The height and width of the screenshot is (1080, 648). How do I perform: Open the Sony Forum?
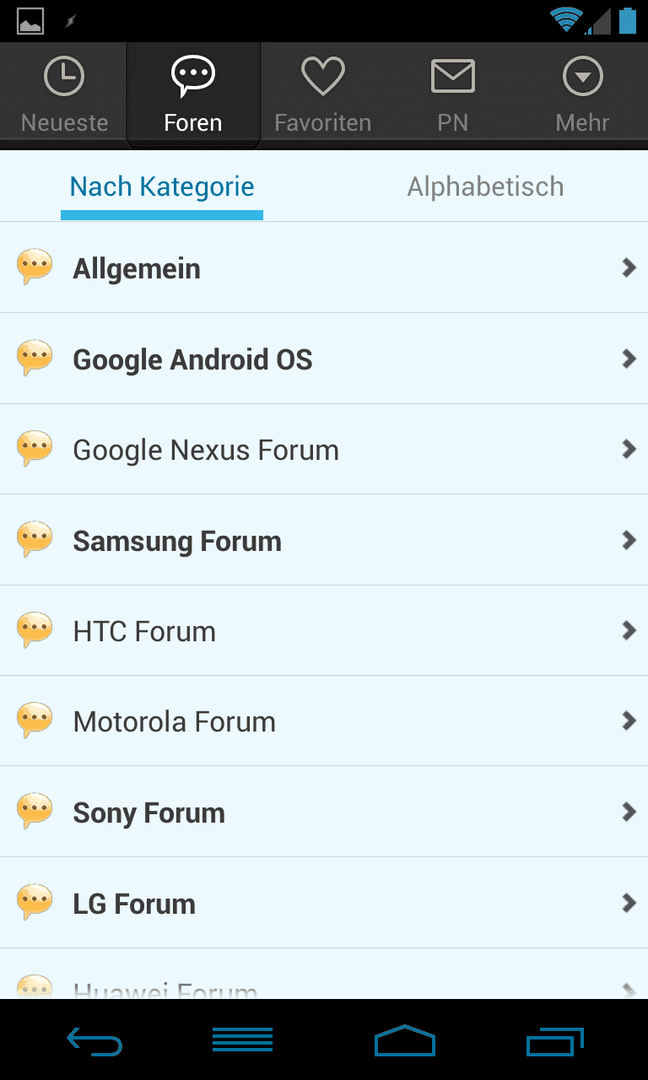point(324,812)
